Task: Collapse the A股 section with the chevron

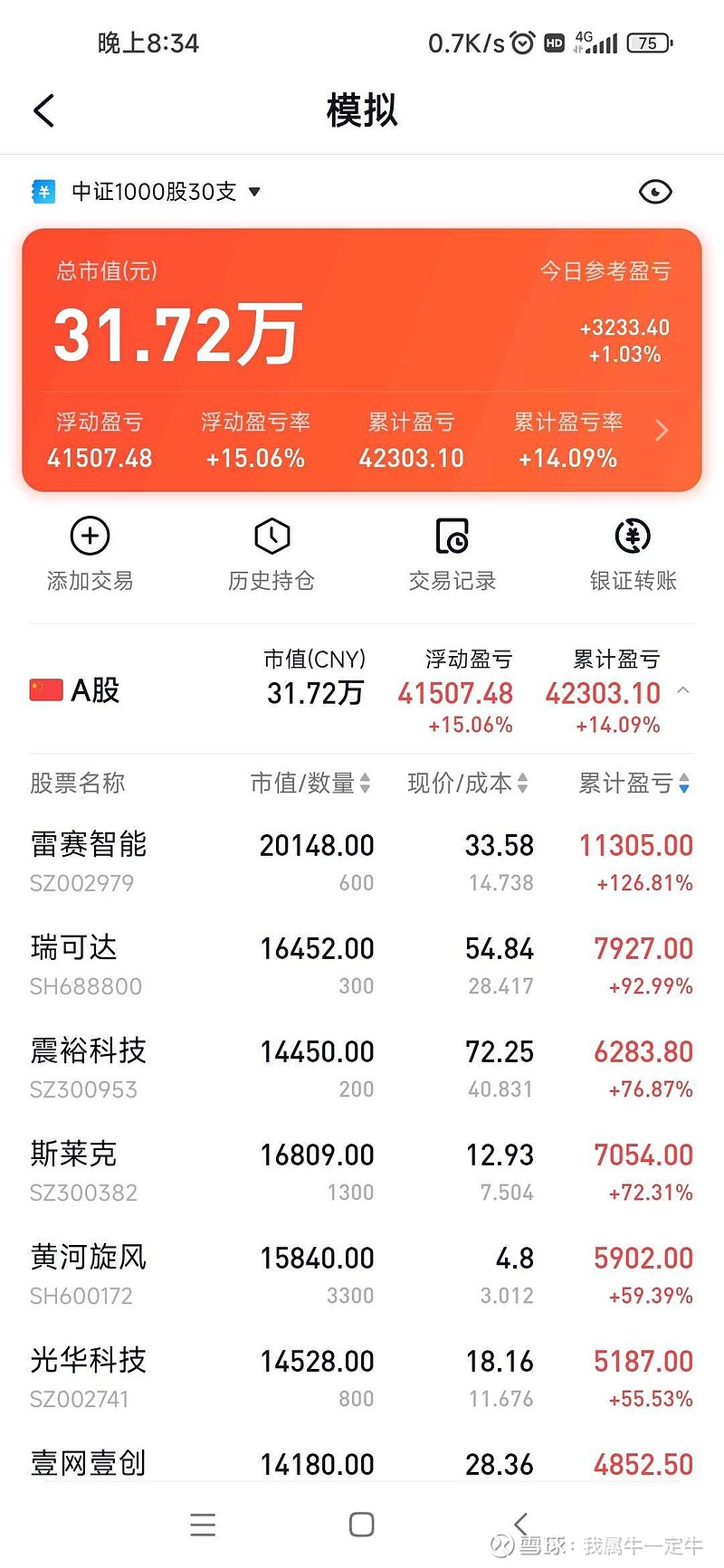Action: pos(684,689)
